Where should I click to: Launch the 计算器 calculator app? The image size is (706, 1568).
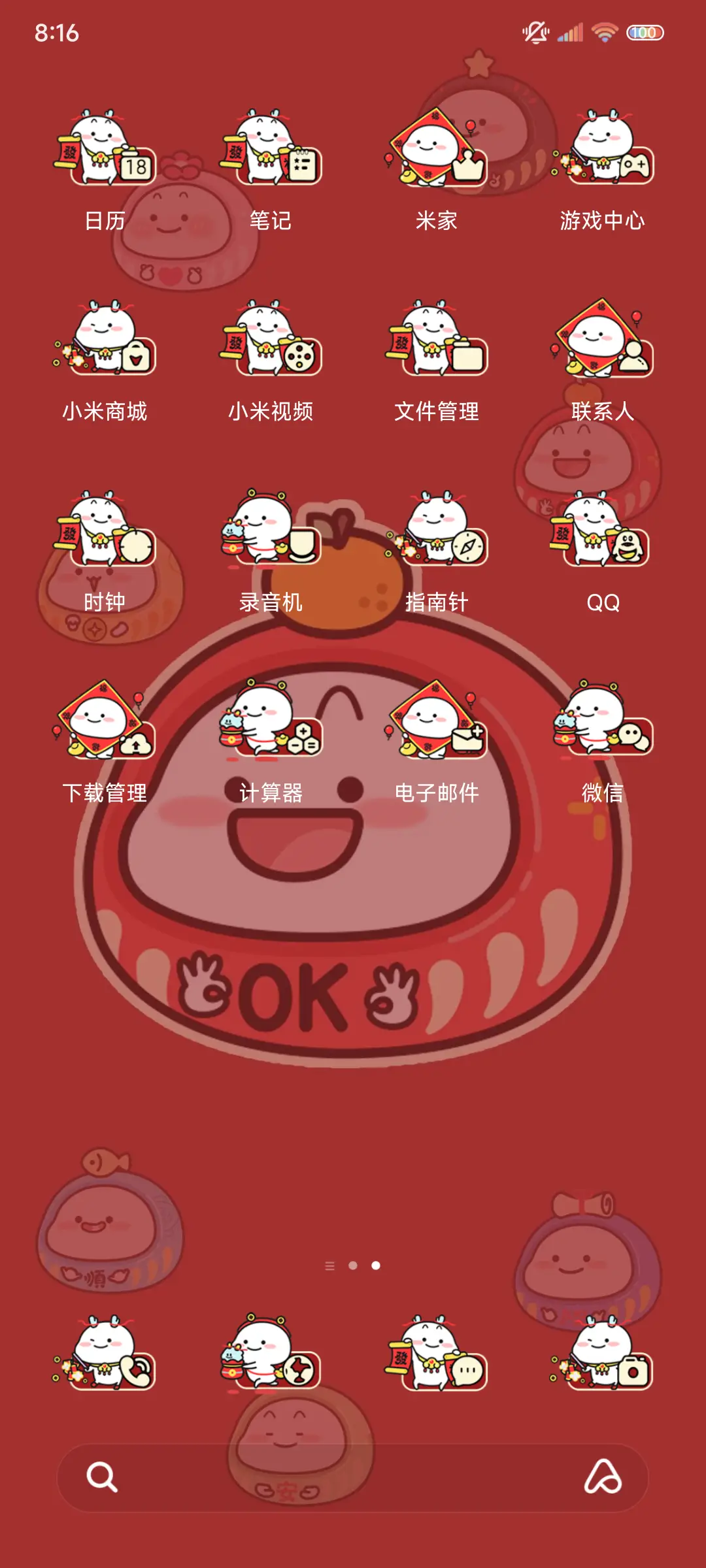271,721
